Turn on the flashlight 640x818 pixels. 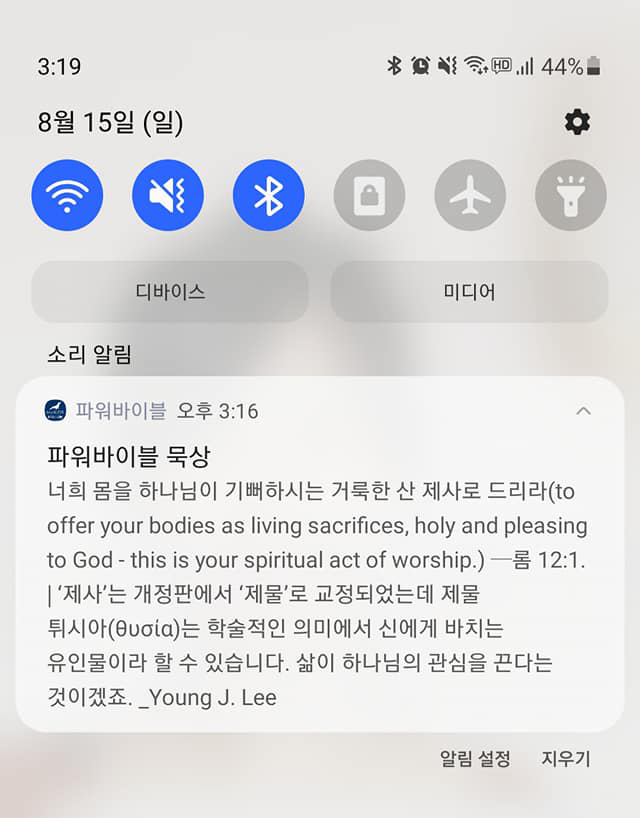tap(570, 195)
